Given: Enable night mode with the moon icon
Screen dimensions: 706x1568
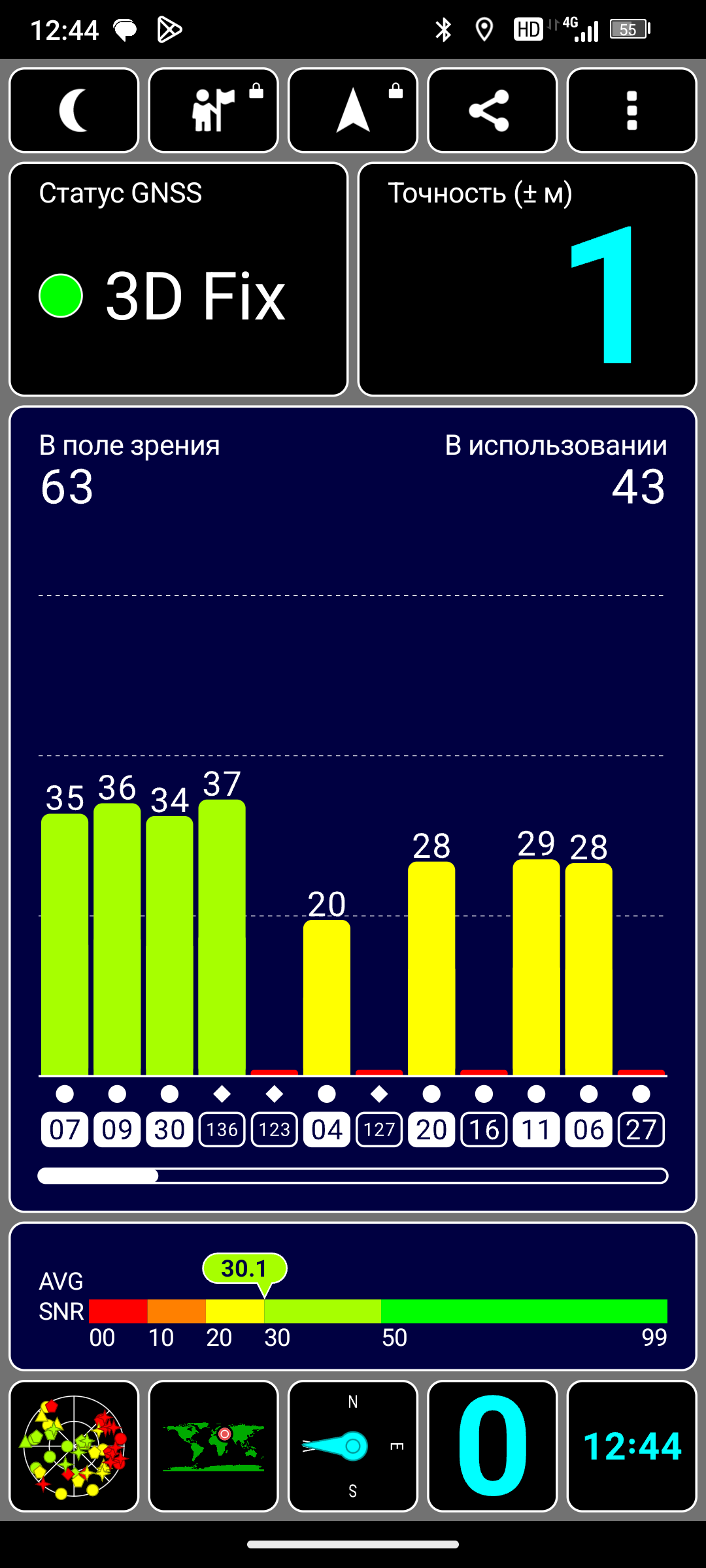Looking at the screenshot, I should (x=74, y=110).
